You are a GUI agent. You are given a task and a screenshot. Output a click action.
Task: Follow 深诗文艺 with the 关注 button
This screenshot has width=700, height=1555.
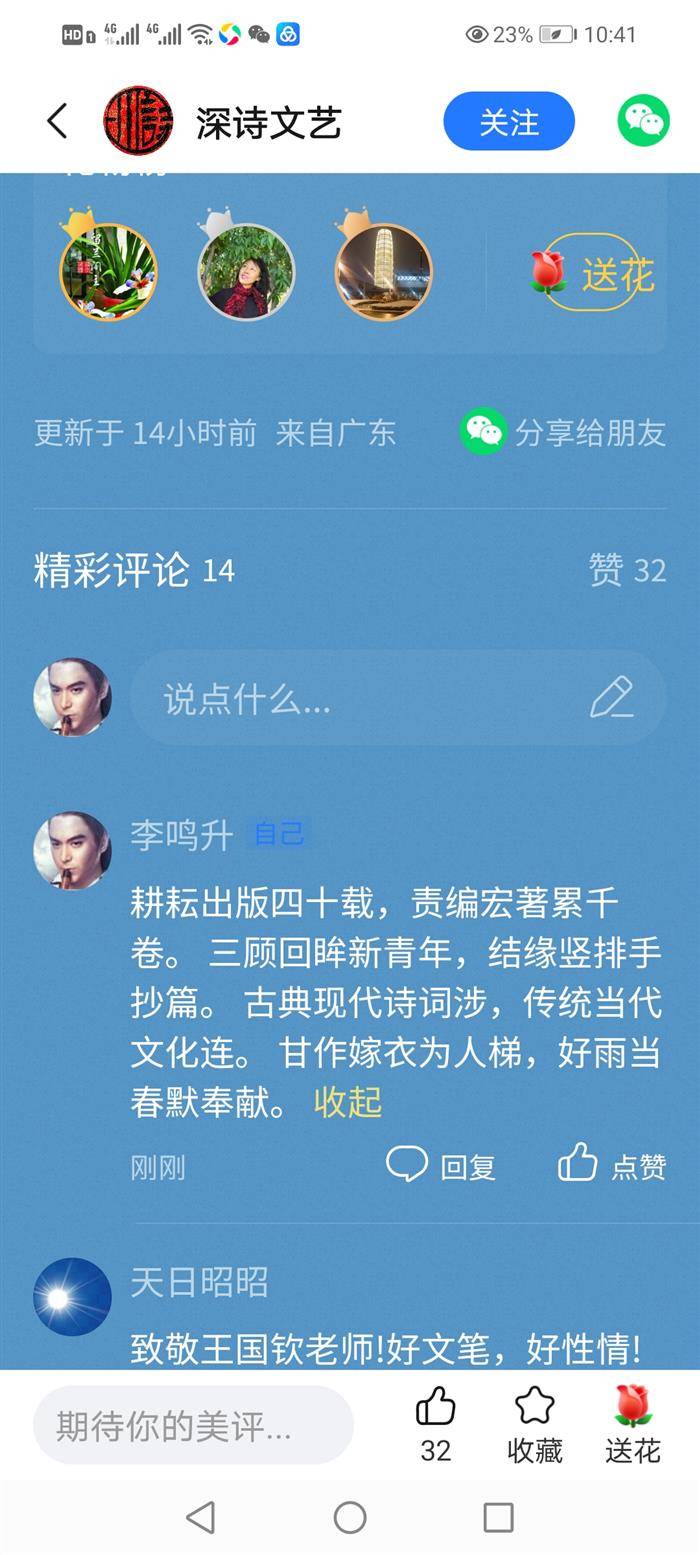click(x=509, y=121)
